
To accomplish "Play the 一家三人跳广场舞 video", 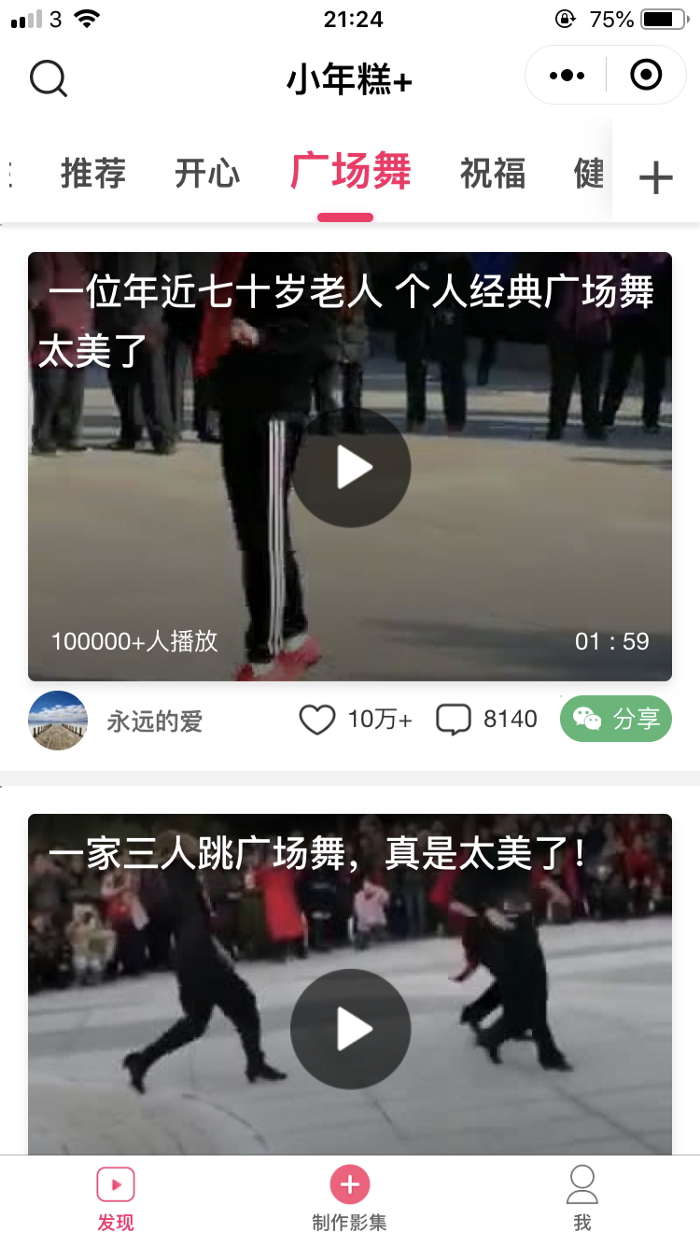I will [351, 1029].
